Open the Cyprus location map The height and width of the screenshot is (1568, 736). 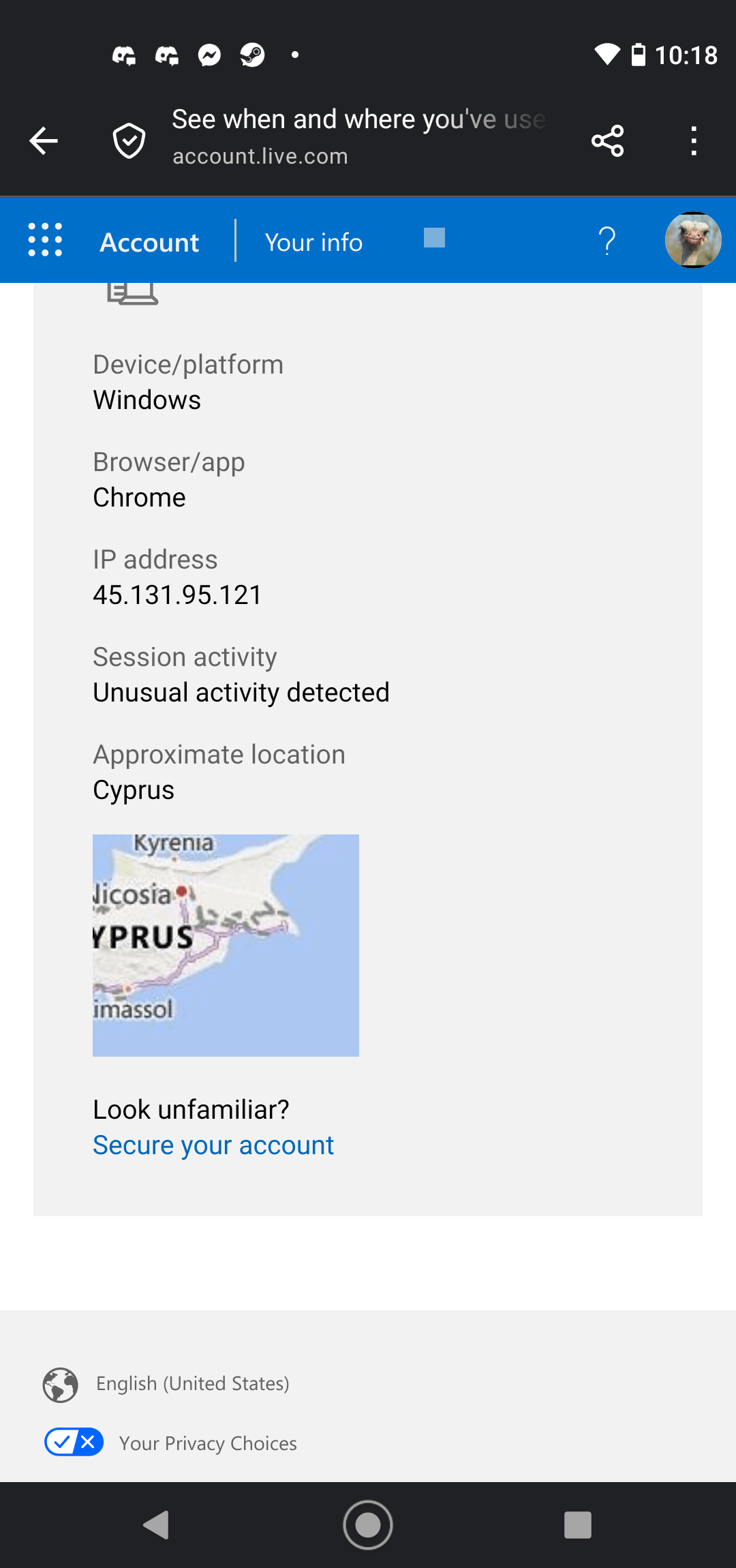226,945
